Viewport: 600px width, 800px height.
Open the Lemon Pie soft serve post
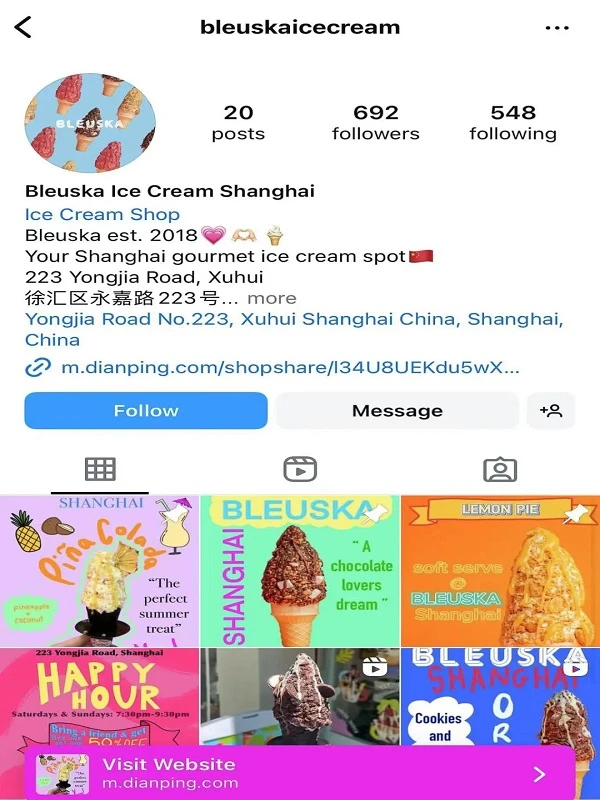[x=500, y=570]
